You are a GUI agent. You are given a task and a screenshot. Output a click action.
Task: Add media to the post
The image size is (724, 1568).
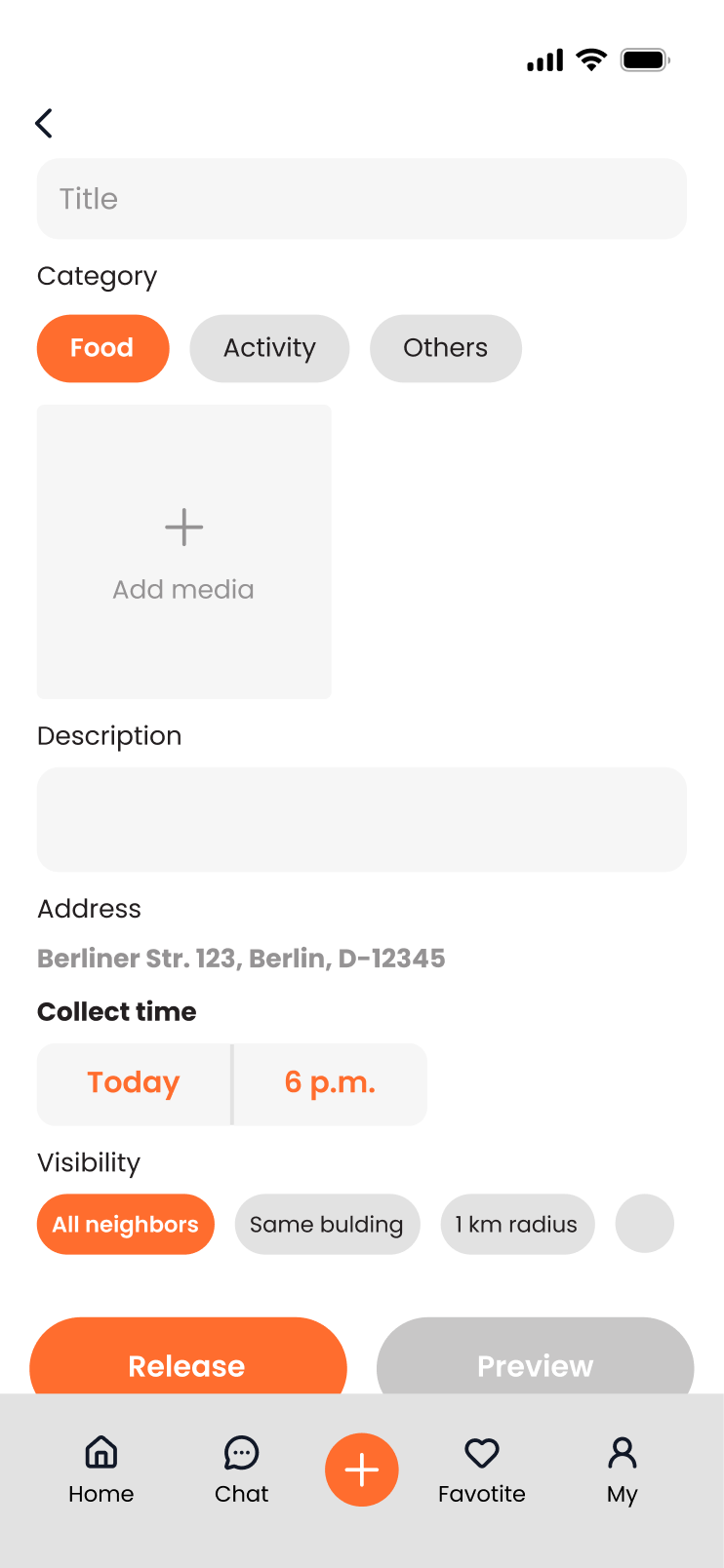tap(183, 551)
